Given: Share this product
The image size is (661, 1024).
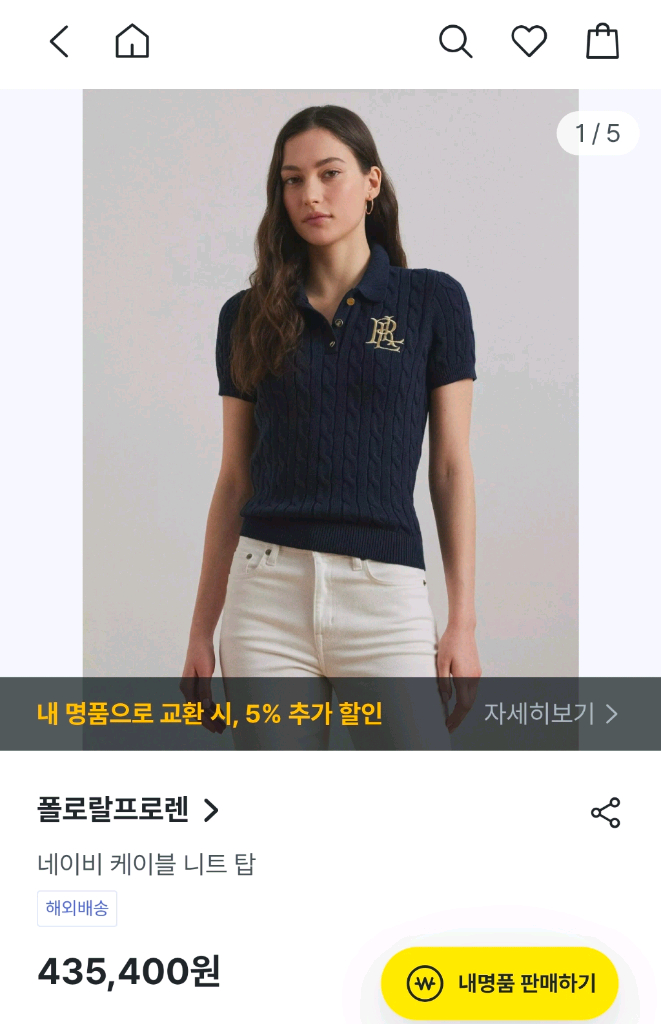Looking at the screenshot, I should click(605, 813).
